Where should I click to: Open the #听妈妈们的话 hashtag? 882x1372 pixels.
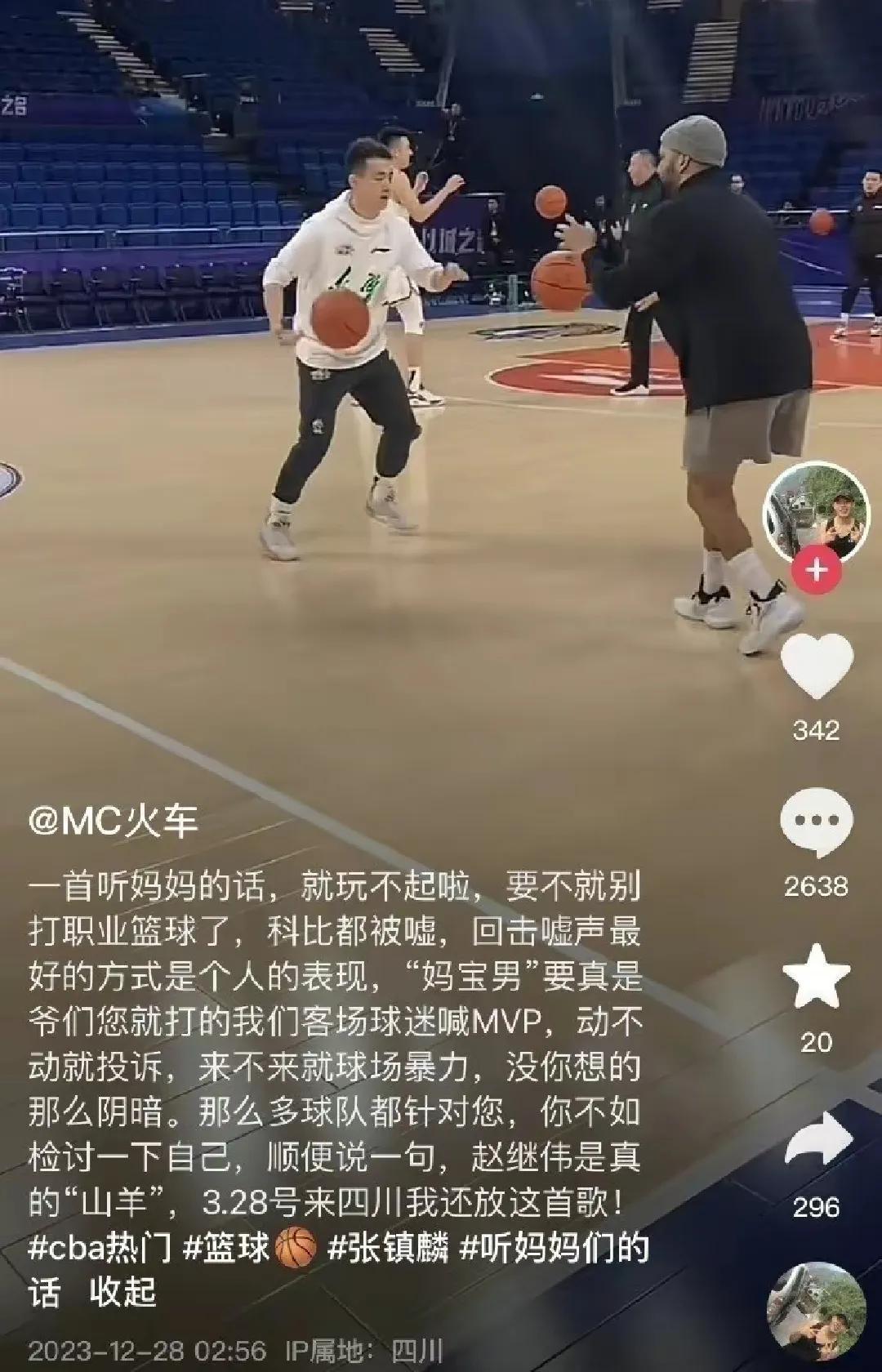(x=555, y=1247)
